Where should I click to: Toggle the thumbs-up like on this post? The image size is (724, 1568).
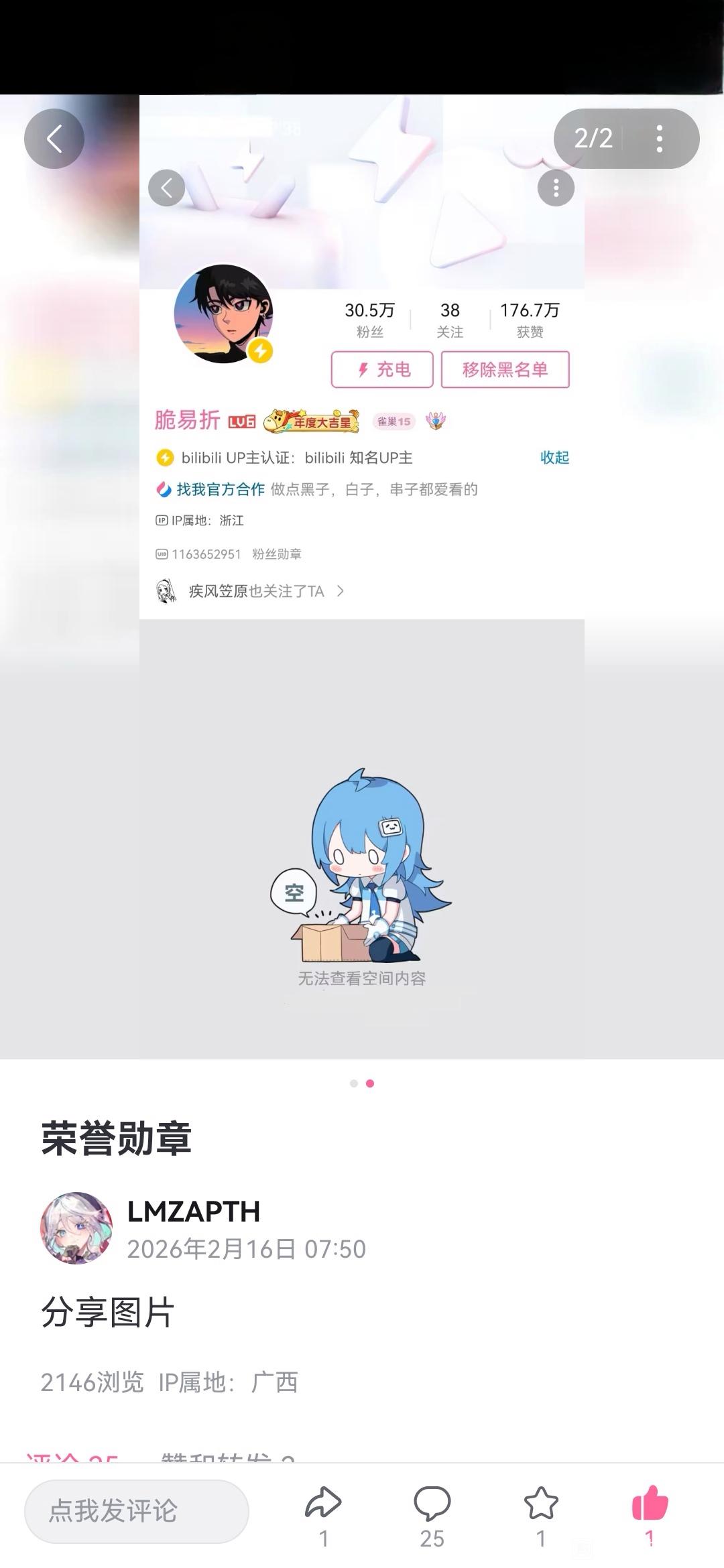pos(650,1503)
